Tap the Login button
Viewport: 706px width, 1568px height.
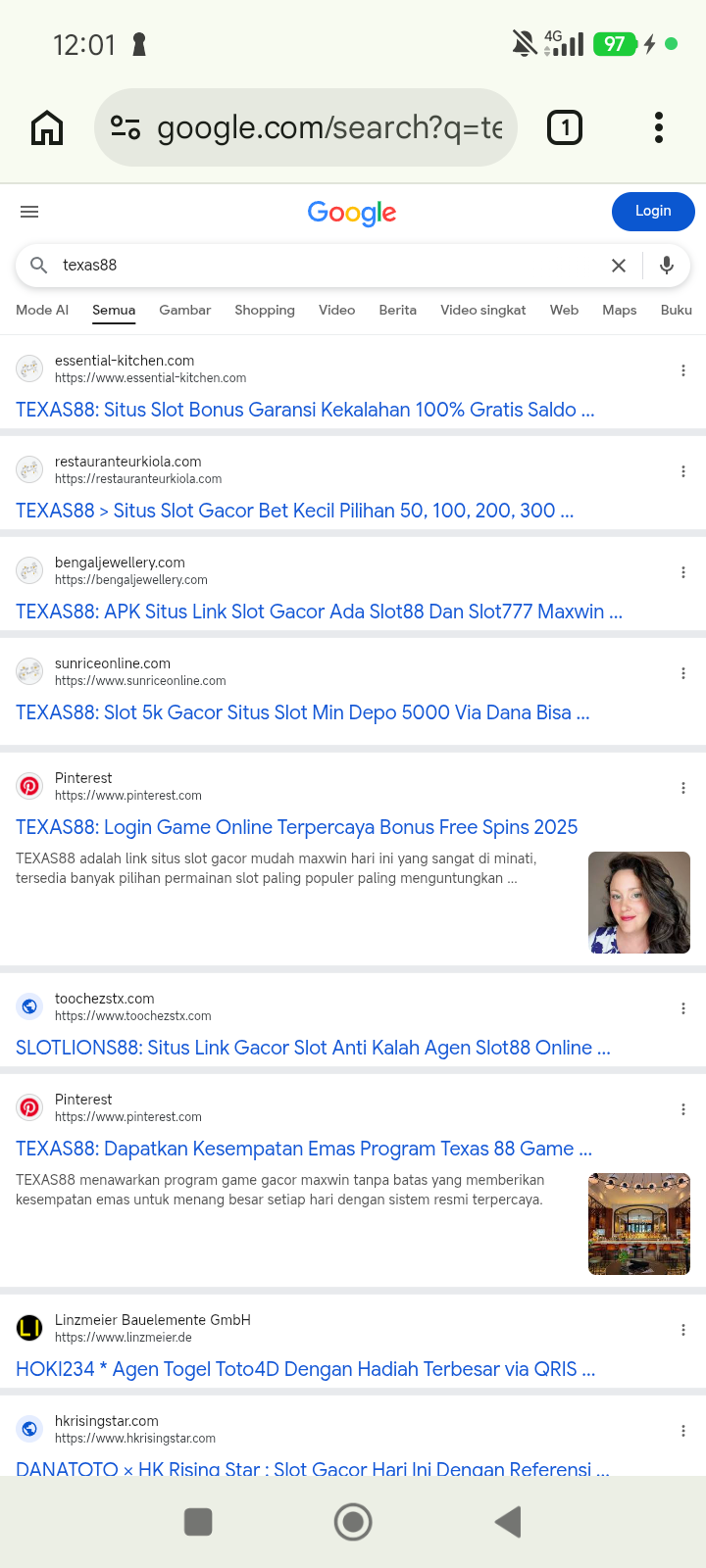[x=653, y=212]
